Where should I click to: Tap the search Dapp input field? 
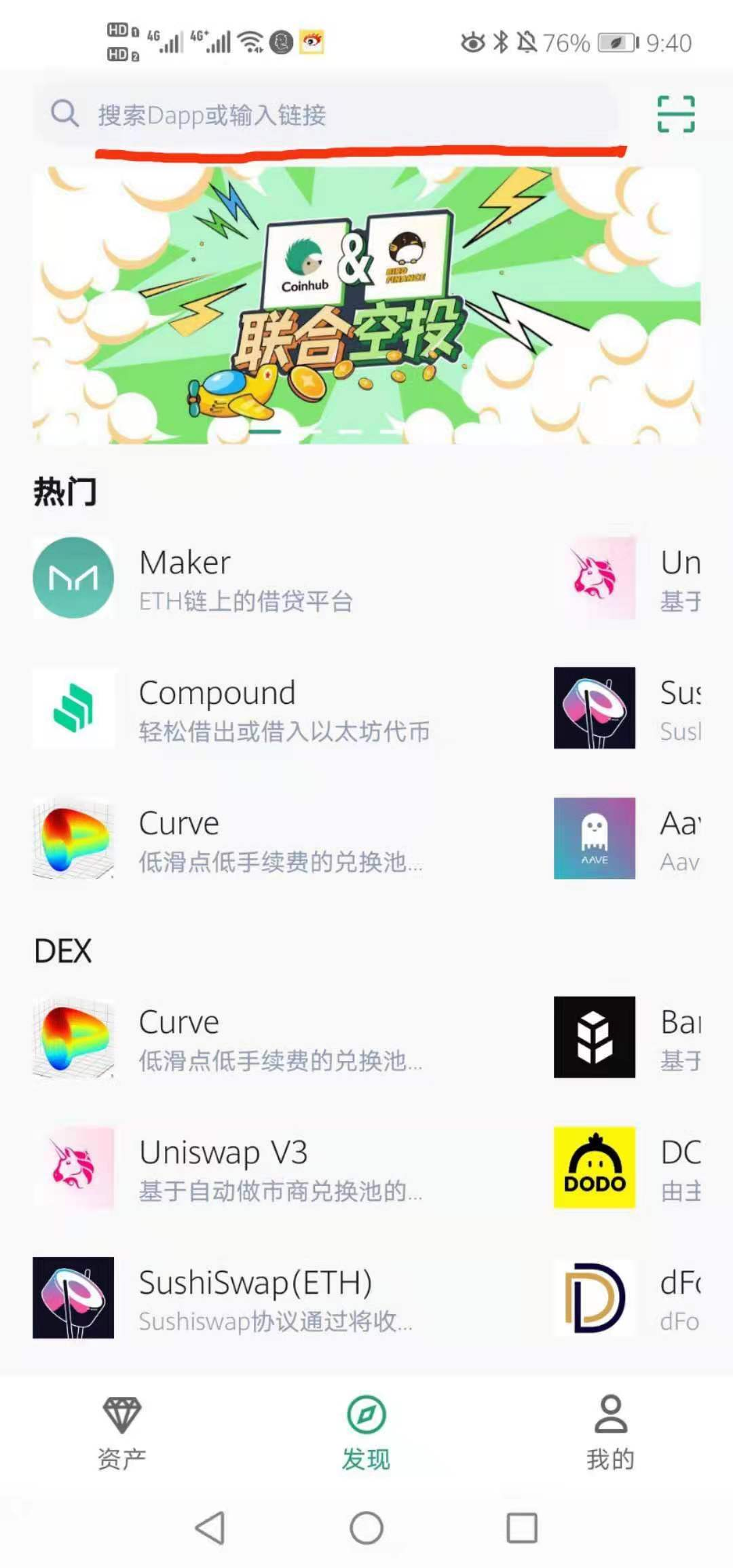coord(326,114)
